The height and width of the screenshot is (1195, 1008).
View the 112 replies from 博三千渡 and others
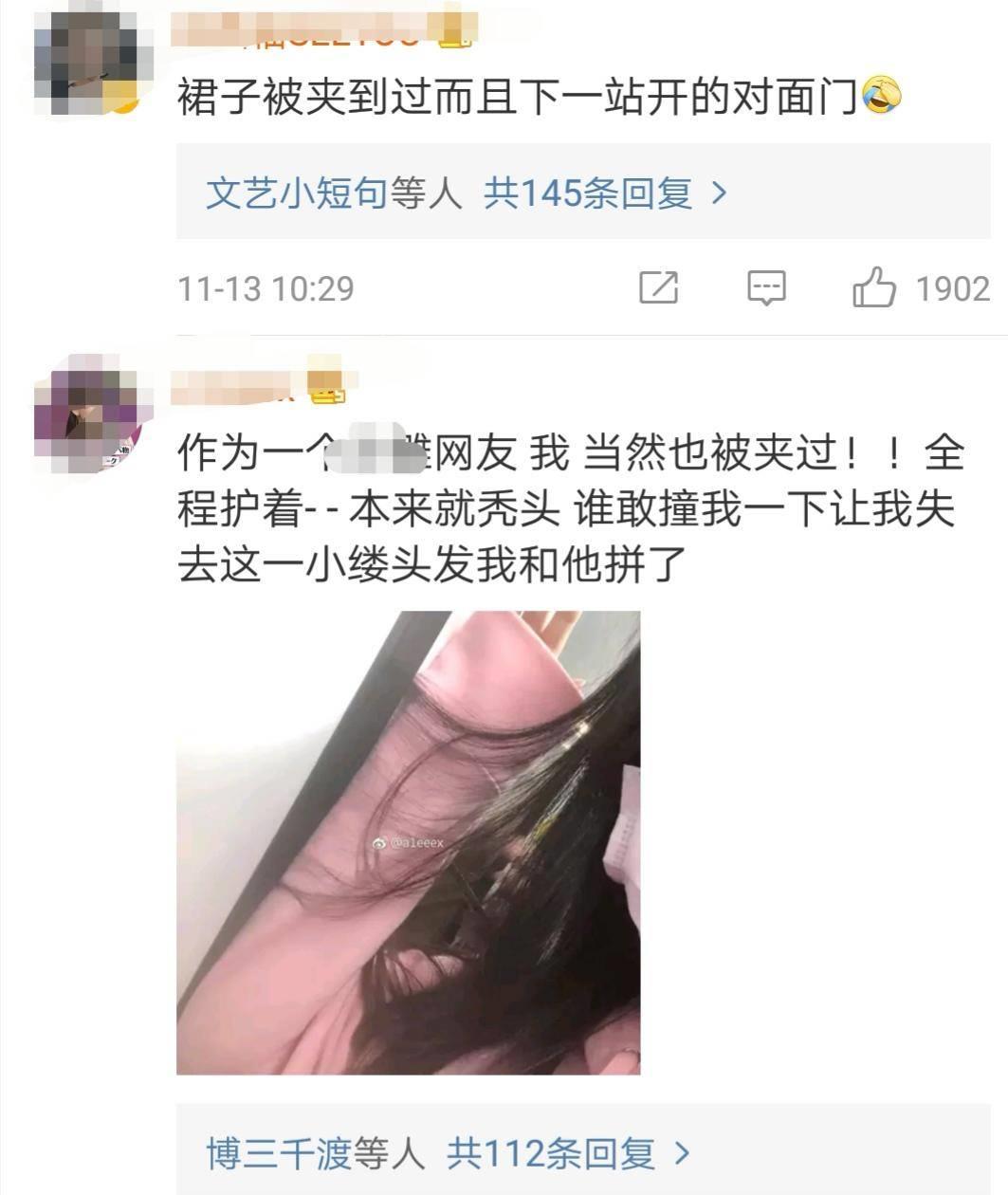point(550,1153)
